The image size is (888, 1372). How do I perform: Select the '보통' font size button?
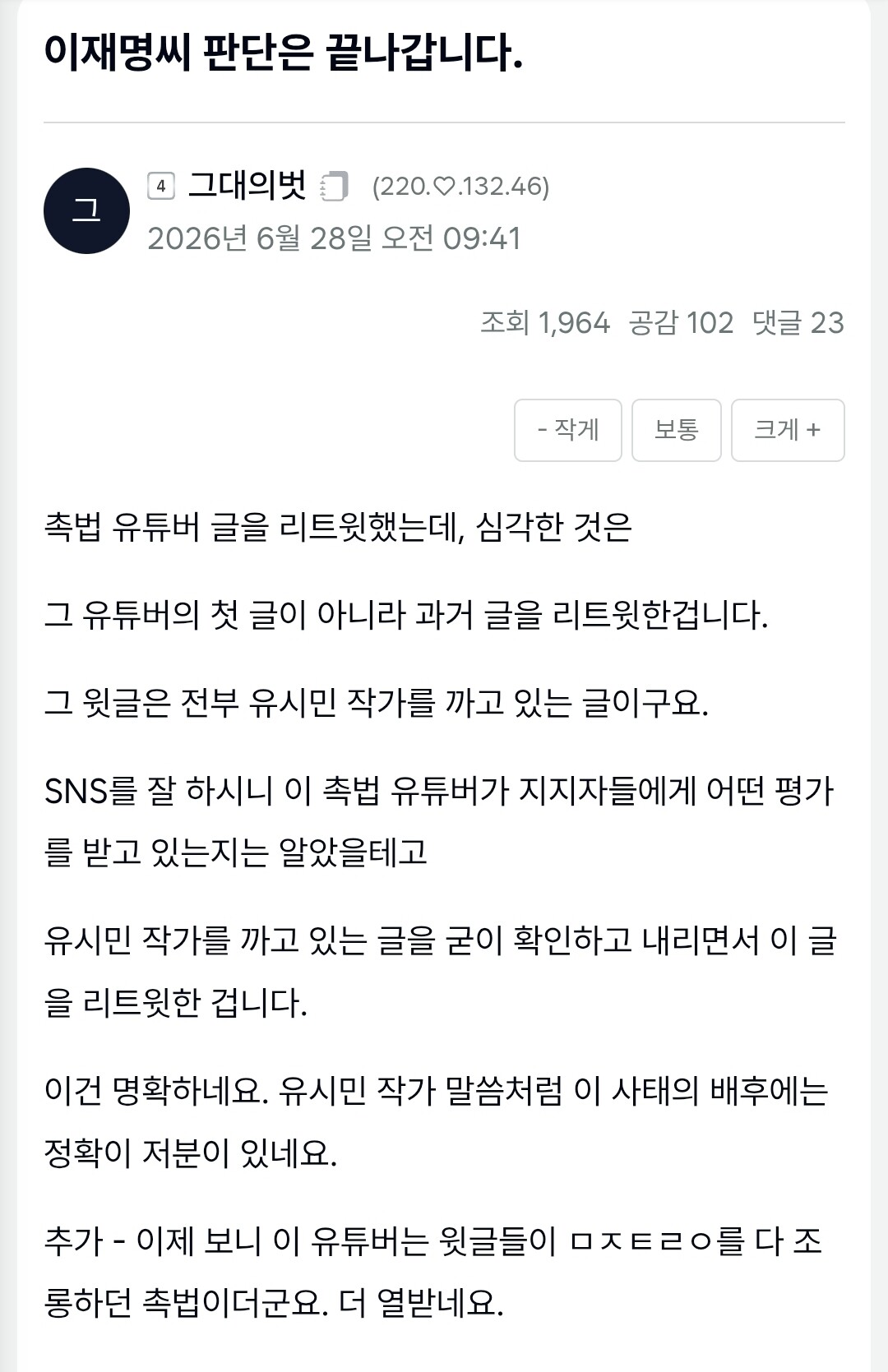676,430
